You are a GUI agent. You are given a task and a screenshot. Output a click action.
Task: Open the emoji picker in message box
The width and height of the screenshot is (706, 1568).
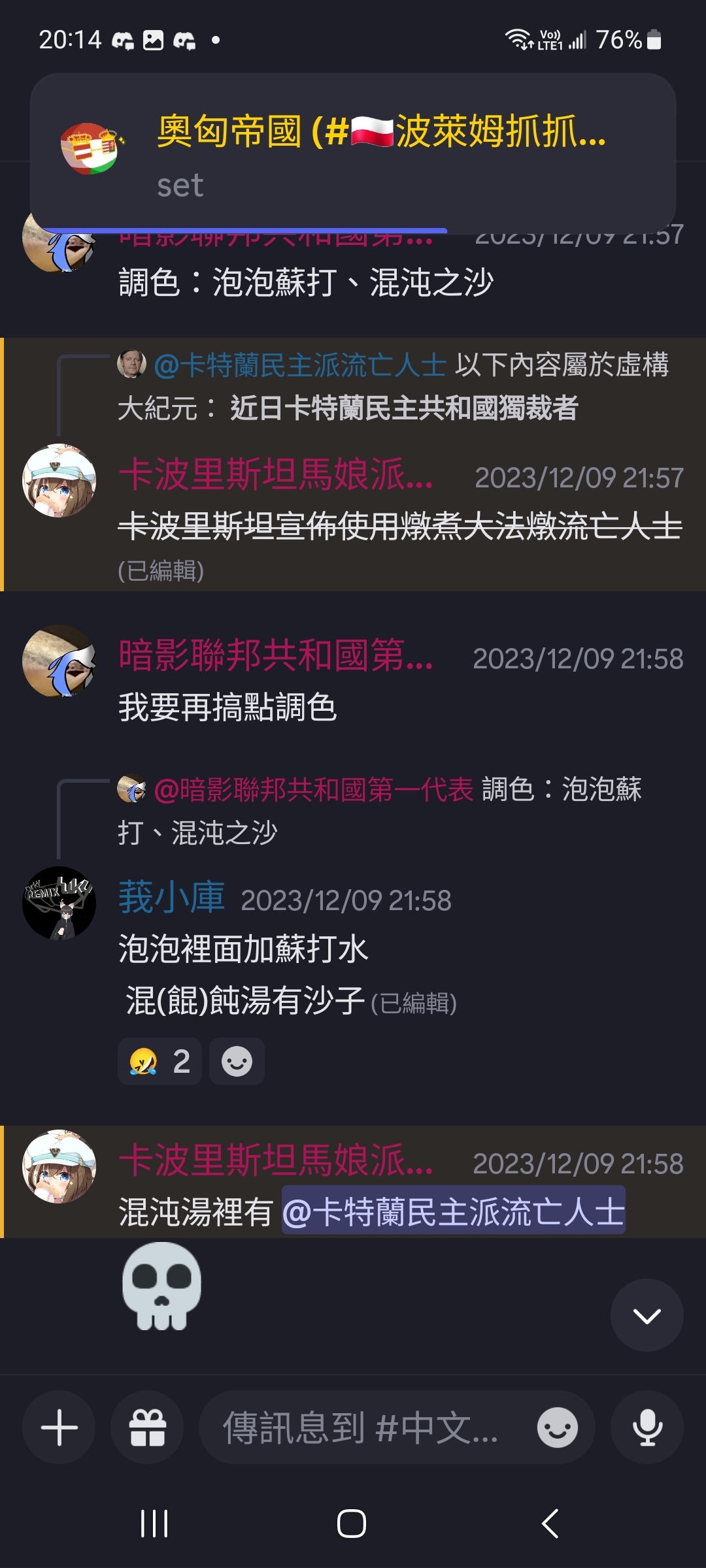(557, 1428)
